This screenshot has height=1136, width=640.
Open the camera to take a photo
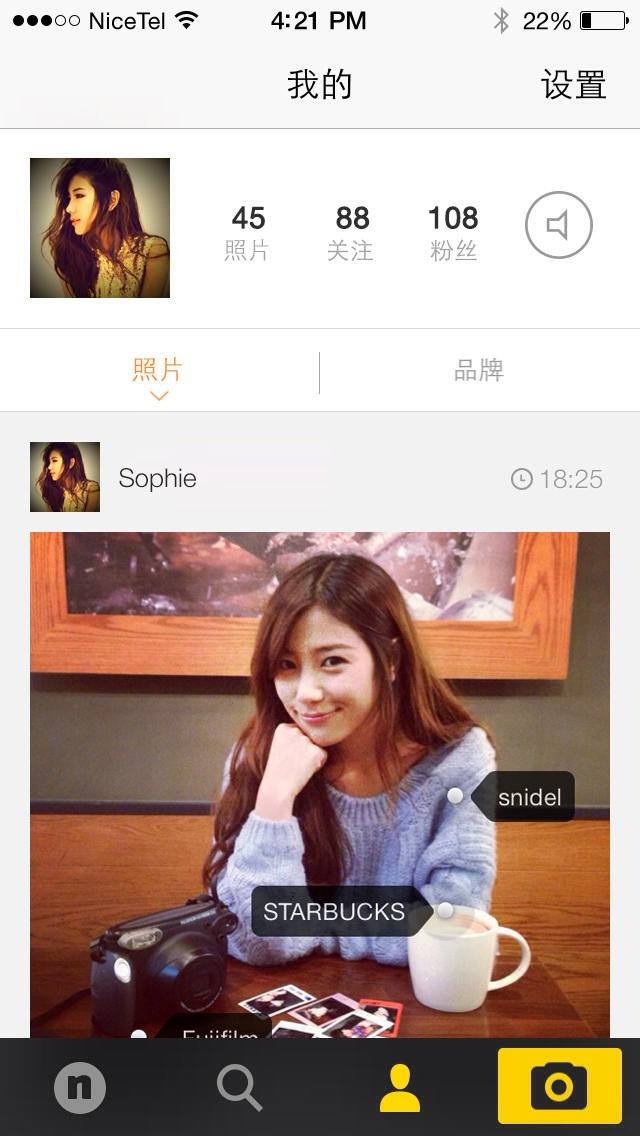click(559, 1087)
